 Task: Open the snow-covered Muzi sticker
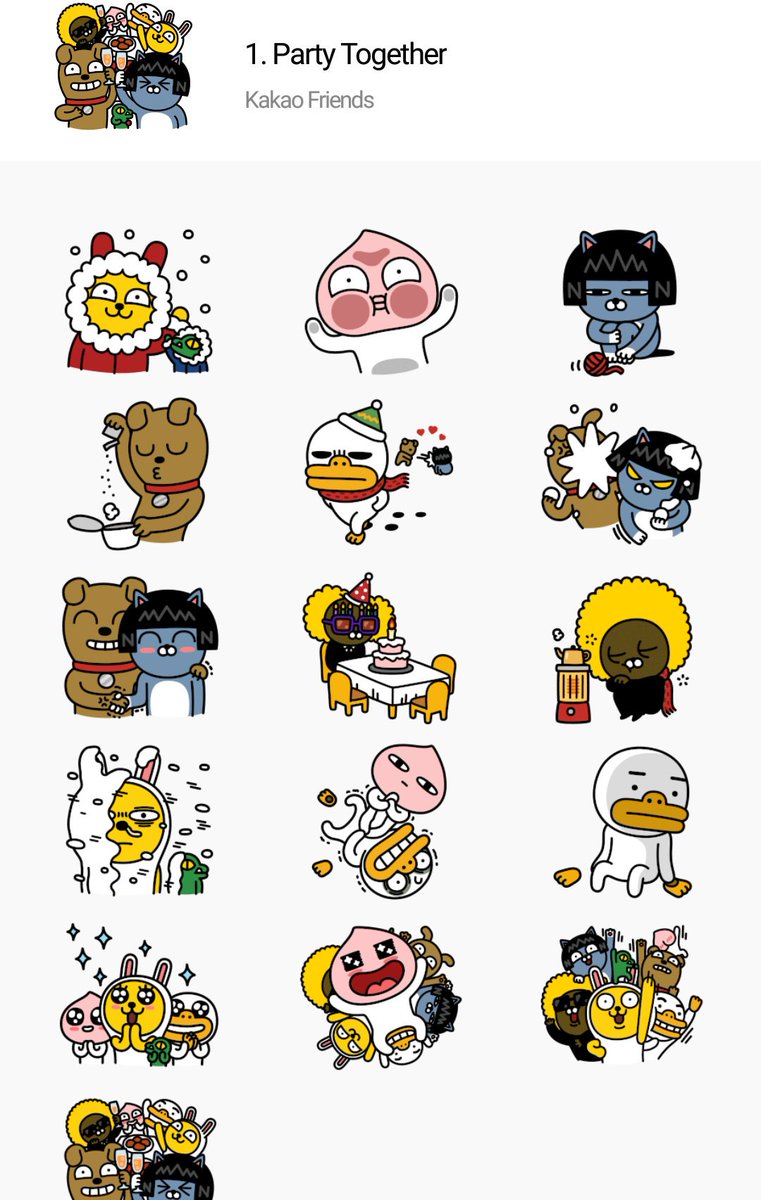138,821
